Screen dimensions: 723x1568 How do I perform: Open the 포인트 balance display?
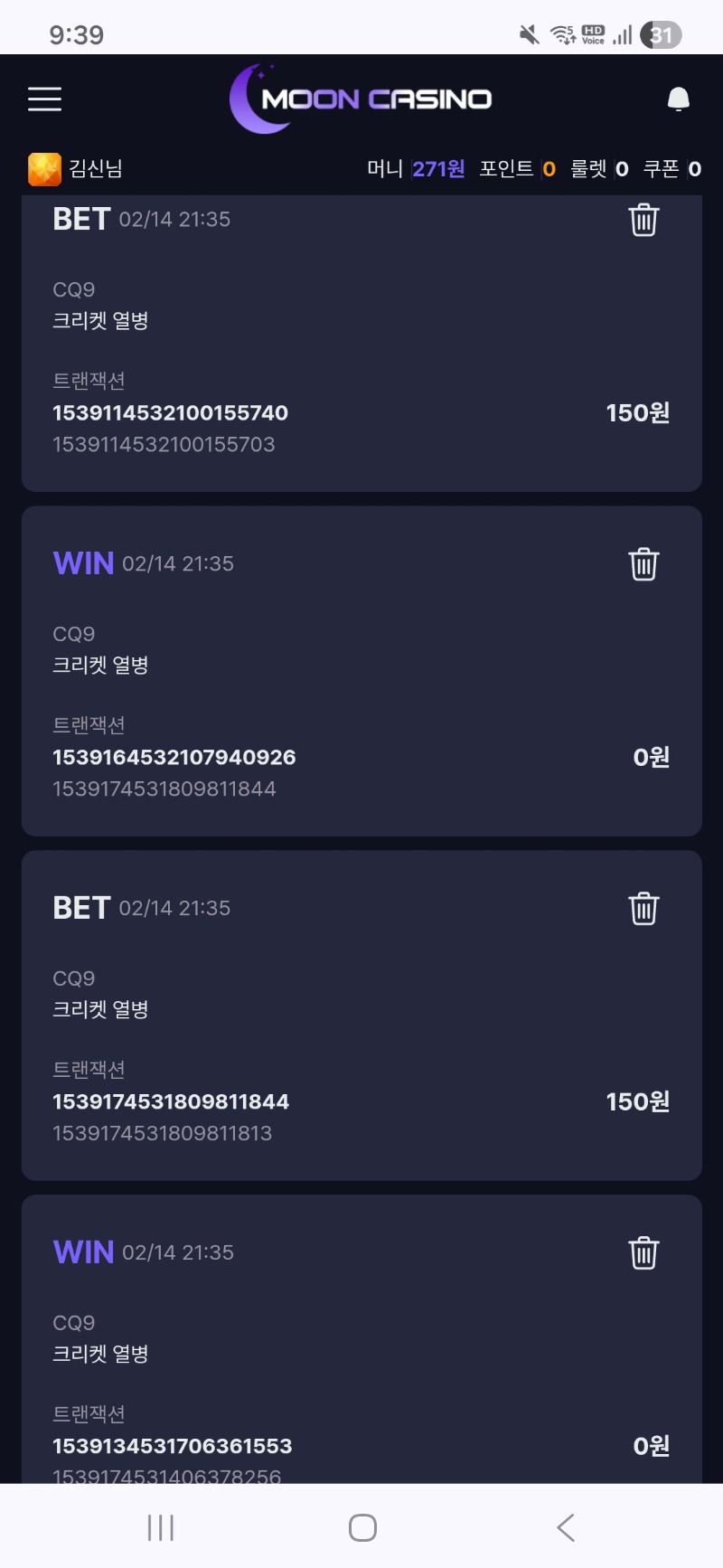pos(522,168)
